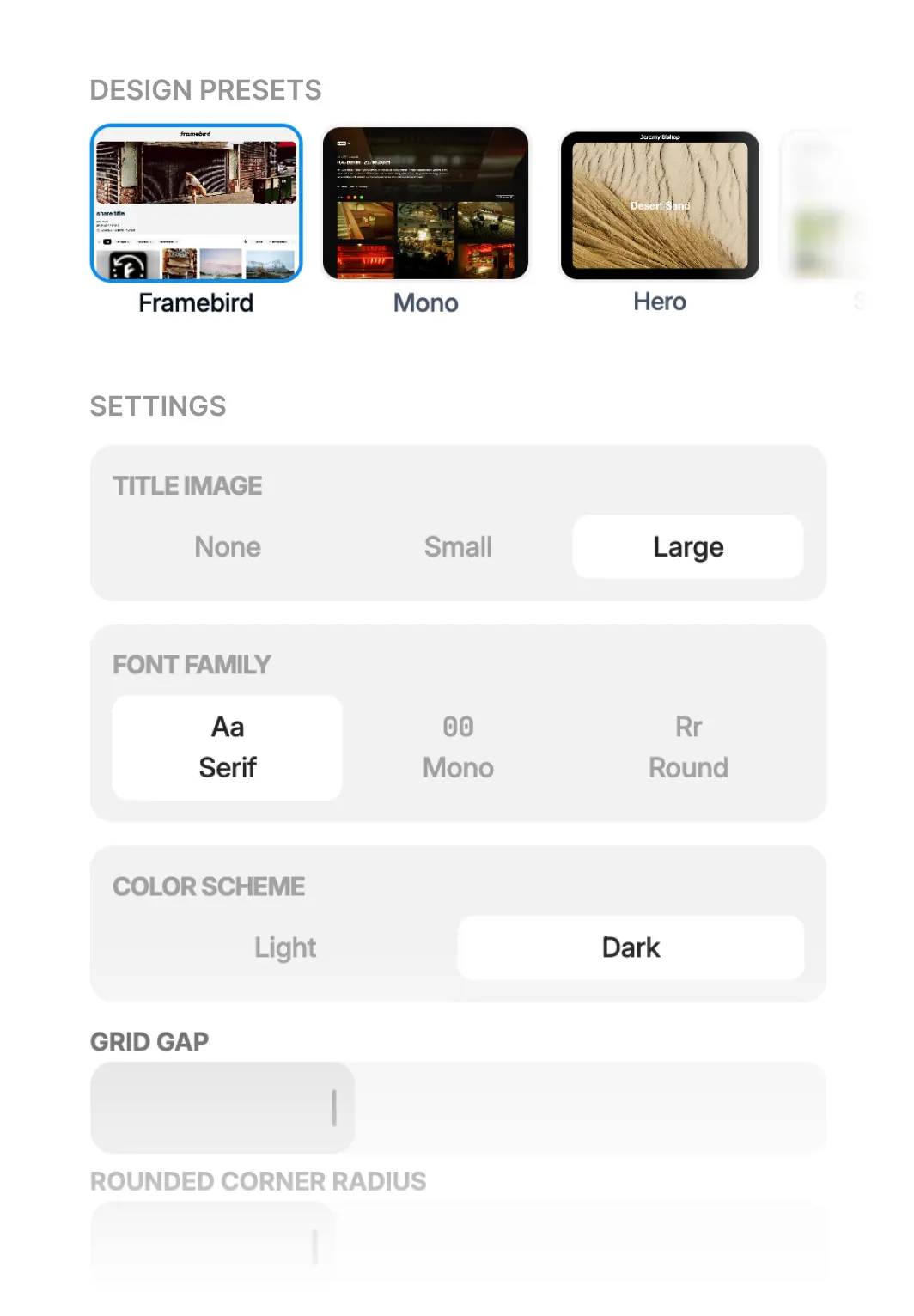Set title image to Small
914x1316 pixels.
[x=458, y=547]
